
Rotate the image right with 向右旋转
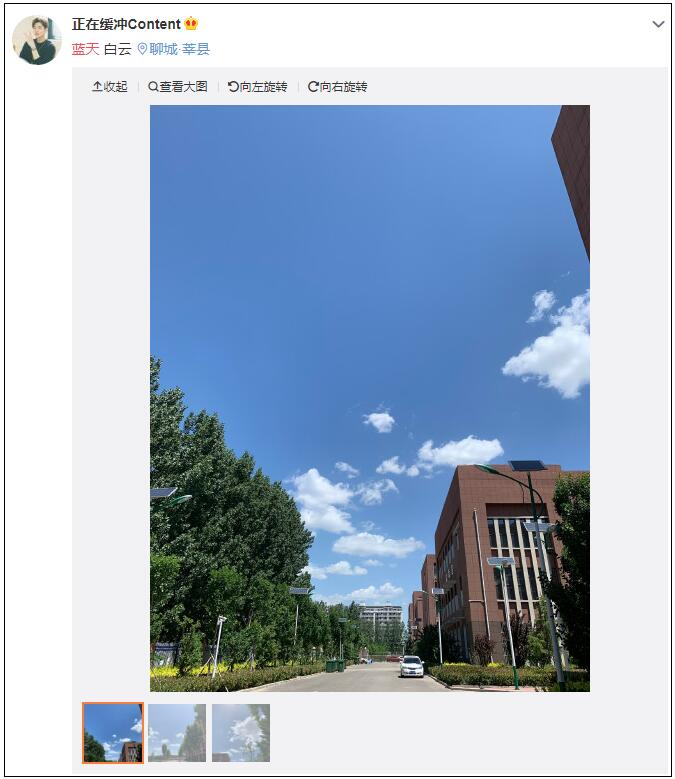[x=338, y=87]
